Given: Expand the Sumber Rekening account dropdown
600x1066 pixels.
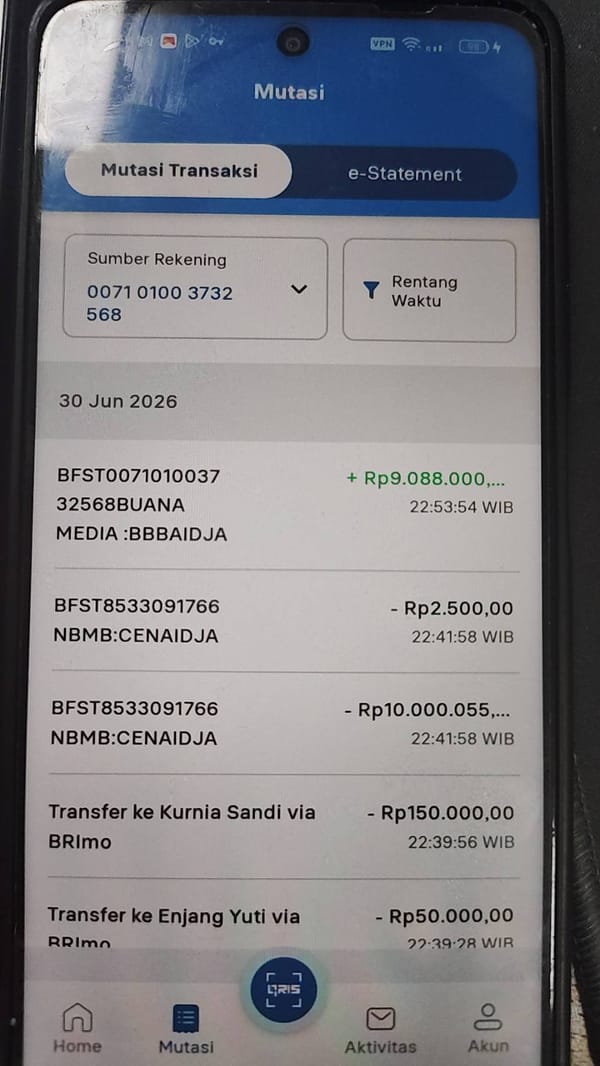Looking at the screenshot, I should point(195,288).
